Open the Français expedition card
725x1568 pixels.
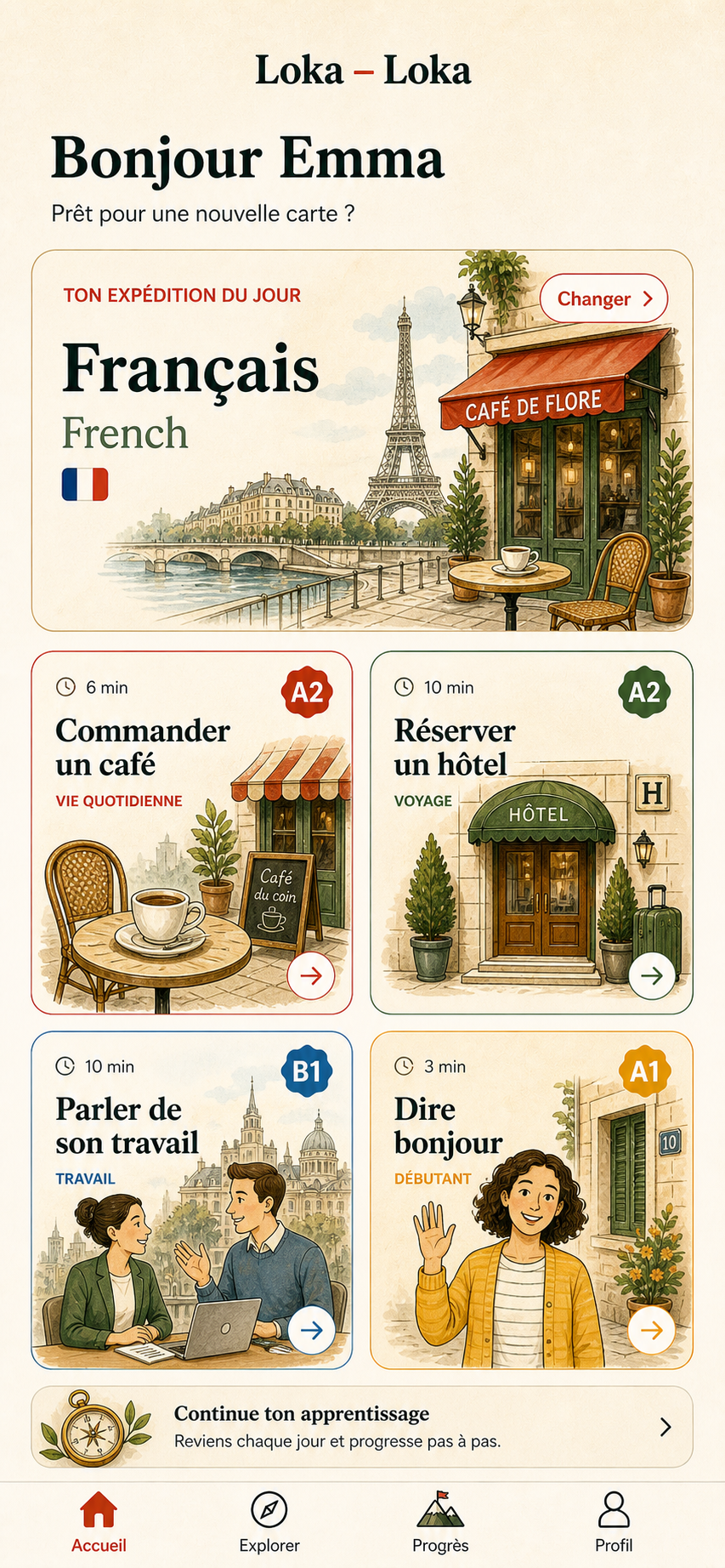[362, 440]
